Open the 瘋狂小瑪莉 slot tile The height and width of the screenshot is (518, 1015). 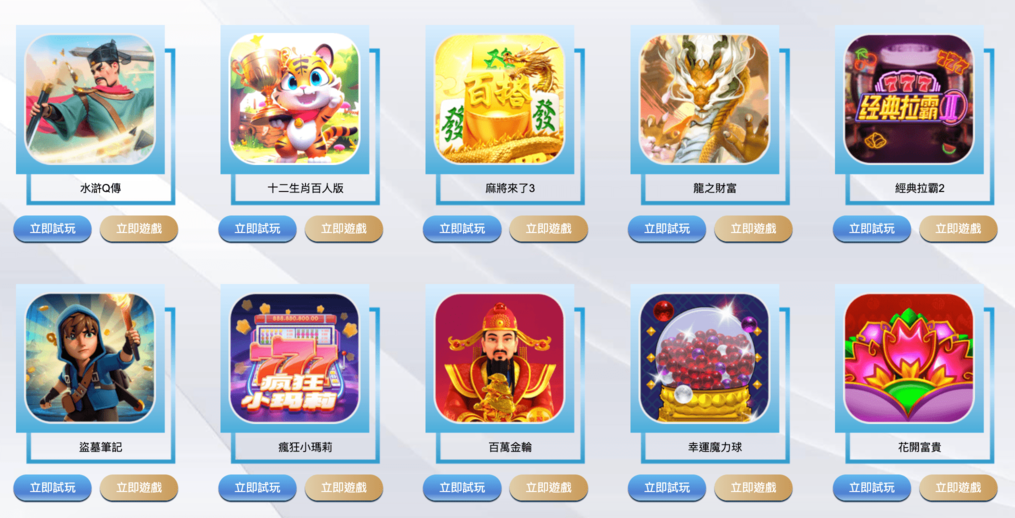tap(294, 358)
